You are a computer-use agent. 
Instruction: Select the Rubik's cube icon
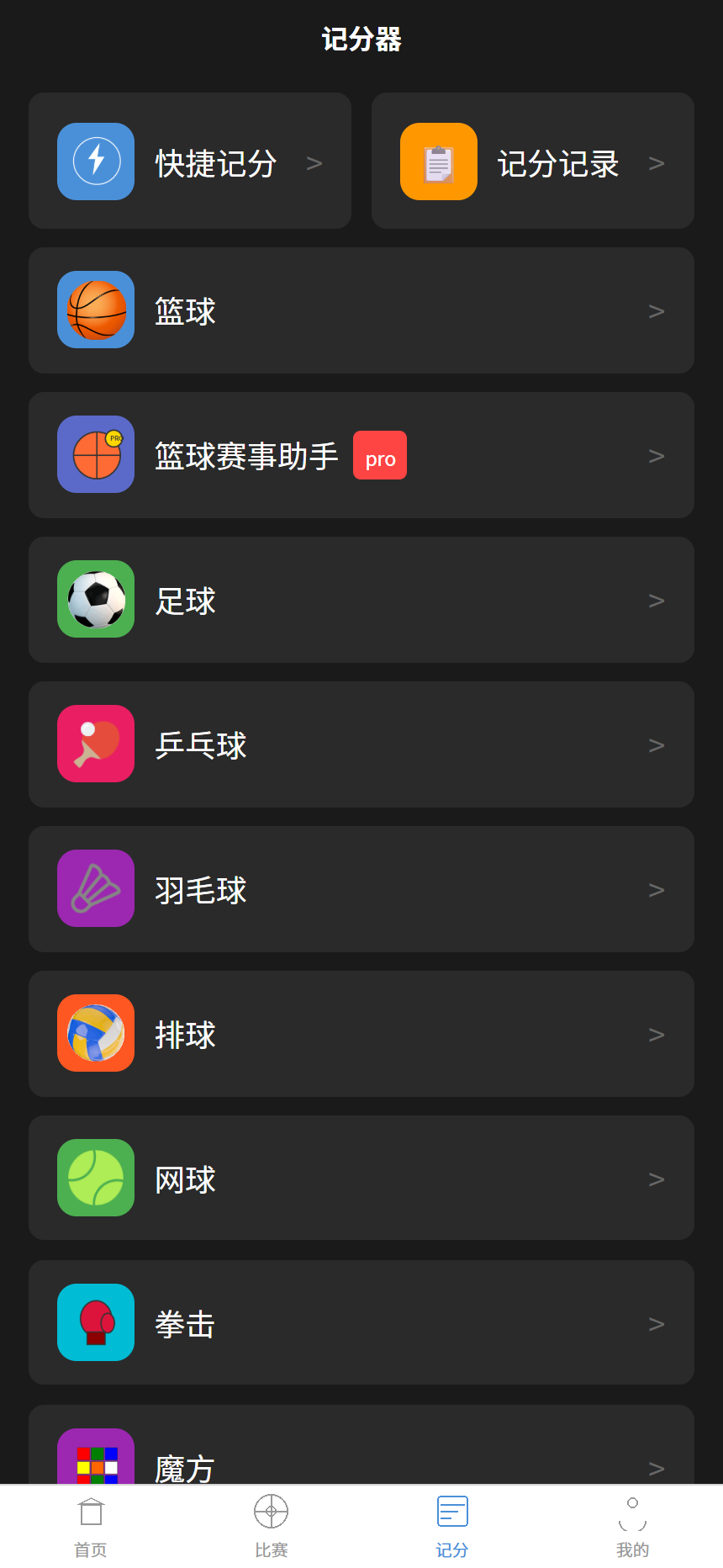pyautogui.click(x=95, y=1459)
